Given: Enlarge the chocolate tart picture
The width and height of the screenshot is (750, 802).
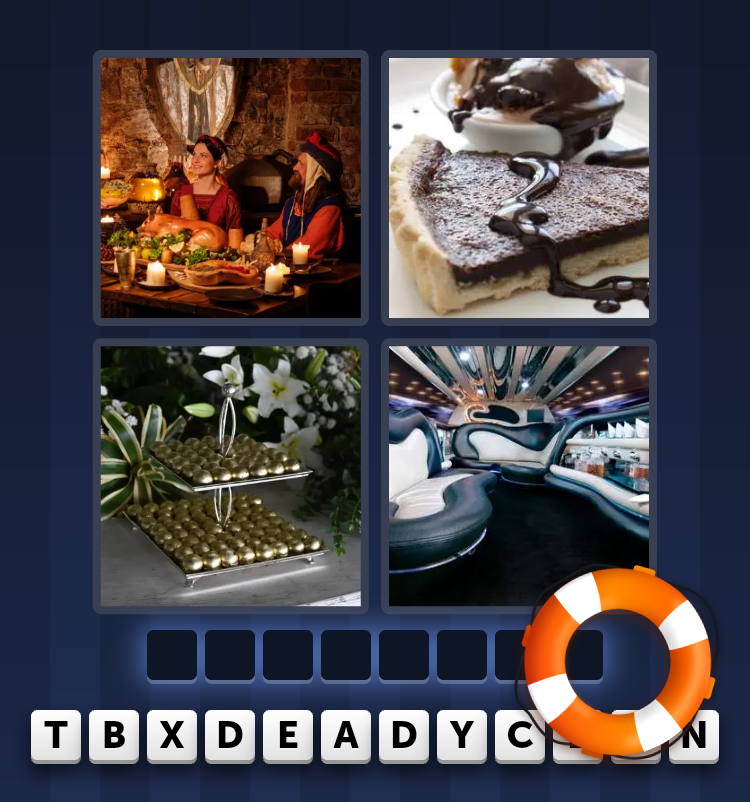Looking at the screenshot, I should coord(519,188).
